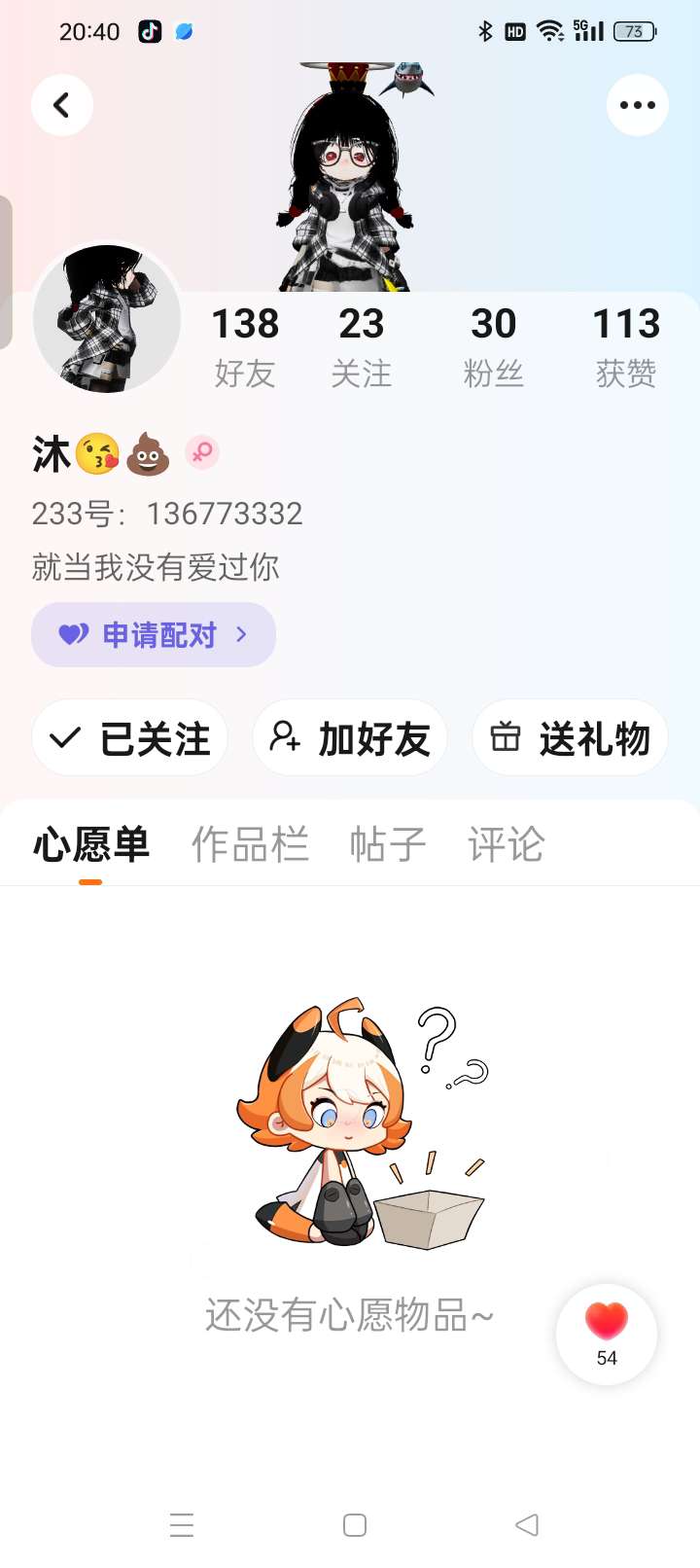Tap the floating red heart button
This screenshot has width=700, height=1568.
point(607,1334)
